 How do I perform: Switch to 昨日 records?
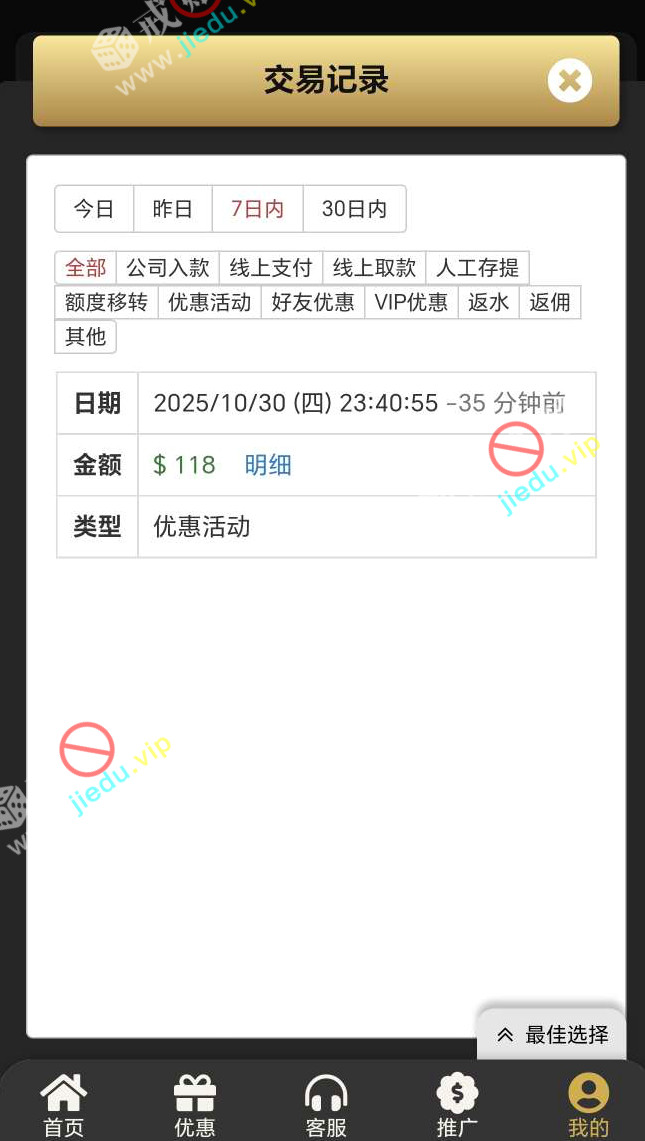pyautogui.click(x=173, y=209)
